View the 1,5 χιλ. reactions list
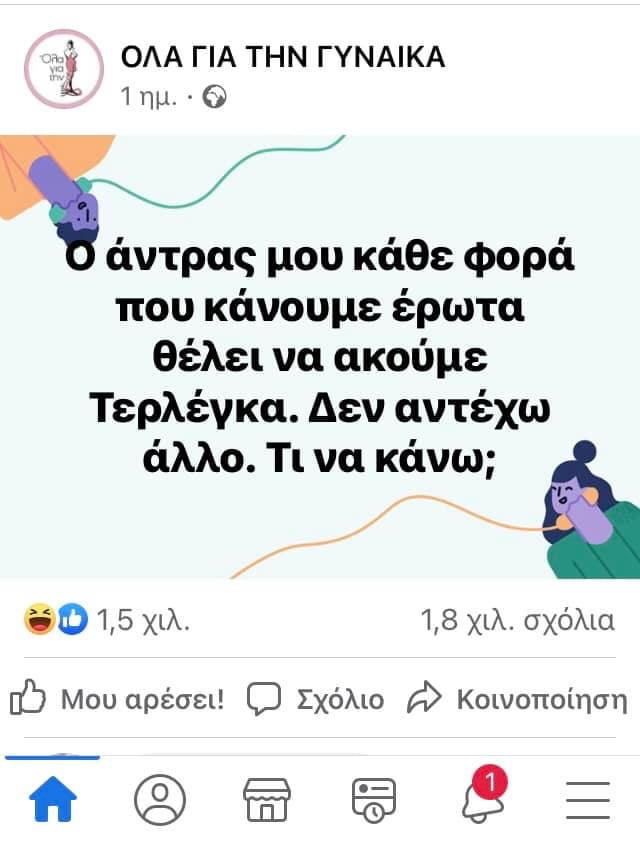This screenshot has height=844, width=640. click(x=107, y=620)
